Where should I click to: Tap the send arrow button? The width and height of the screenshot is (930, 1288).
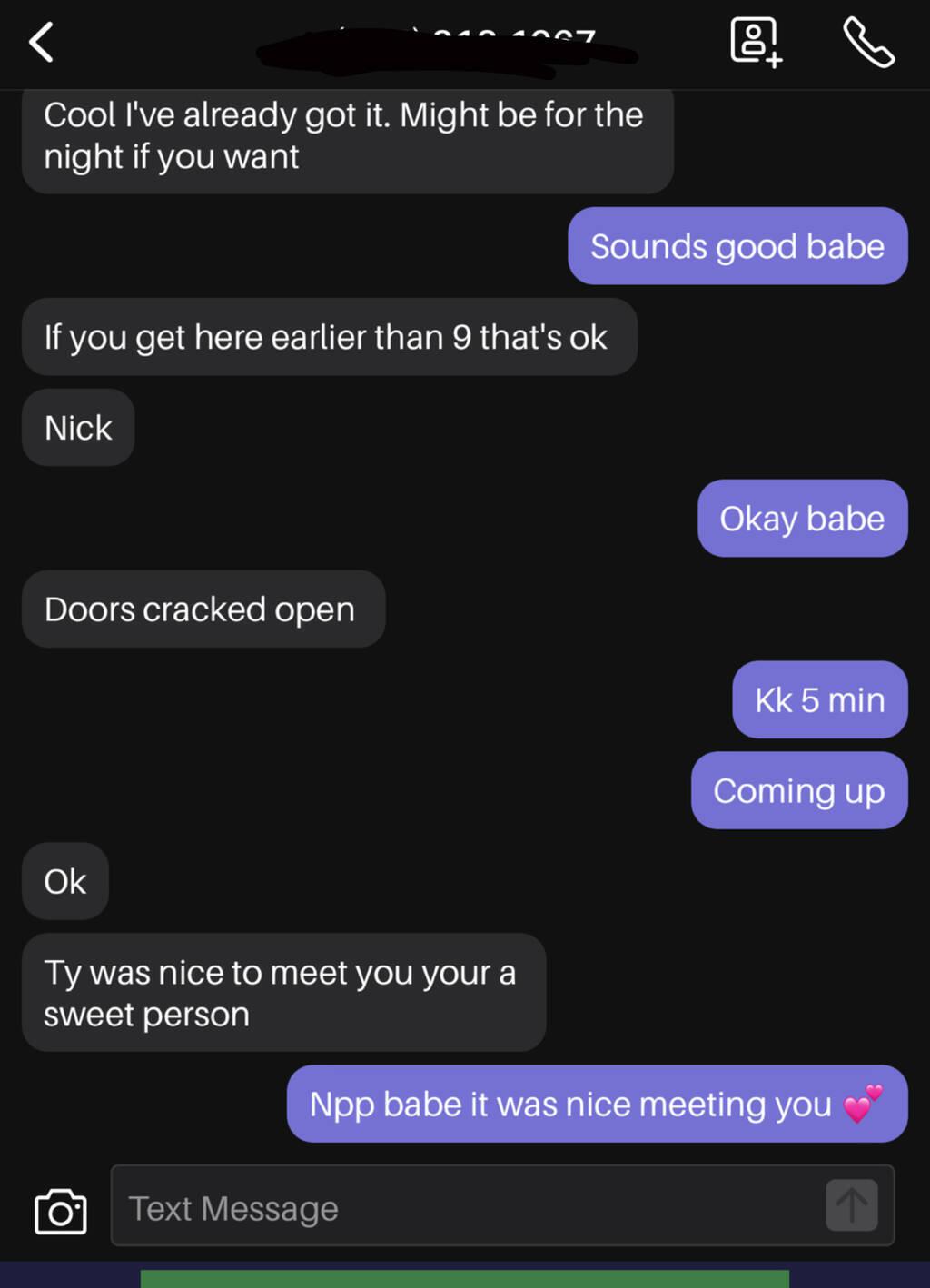(851, 1205)
